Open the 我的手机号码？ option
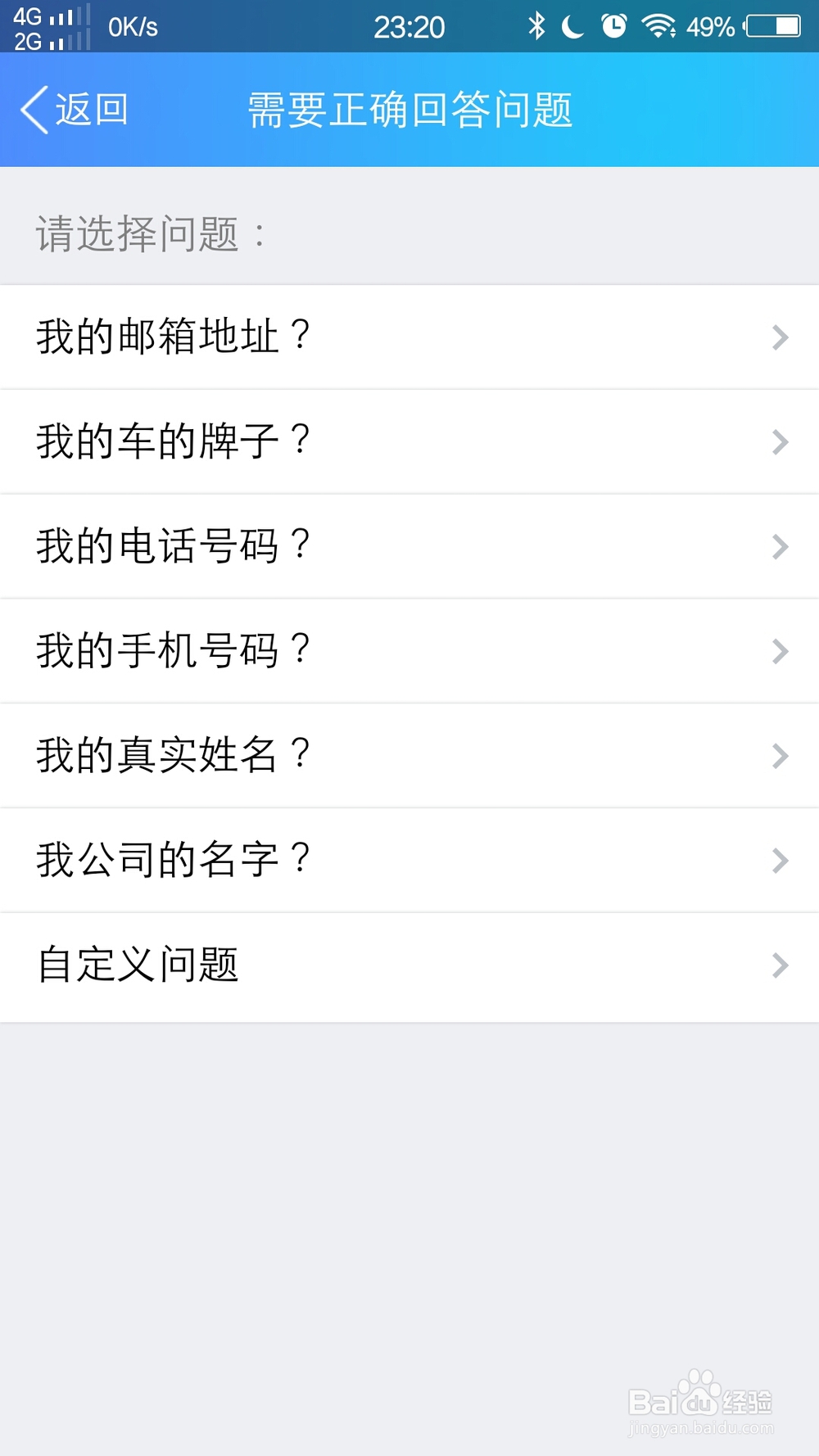Viewport: 819px width, 1456px height. (409, 651)
